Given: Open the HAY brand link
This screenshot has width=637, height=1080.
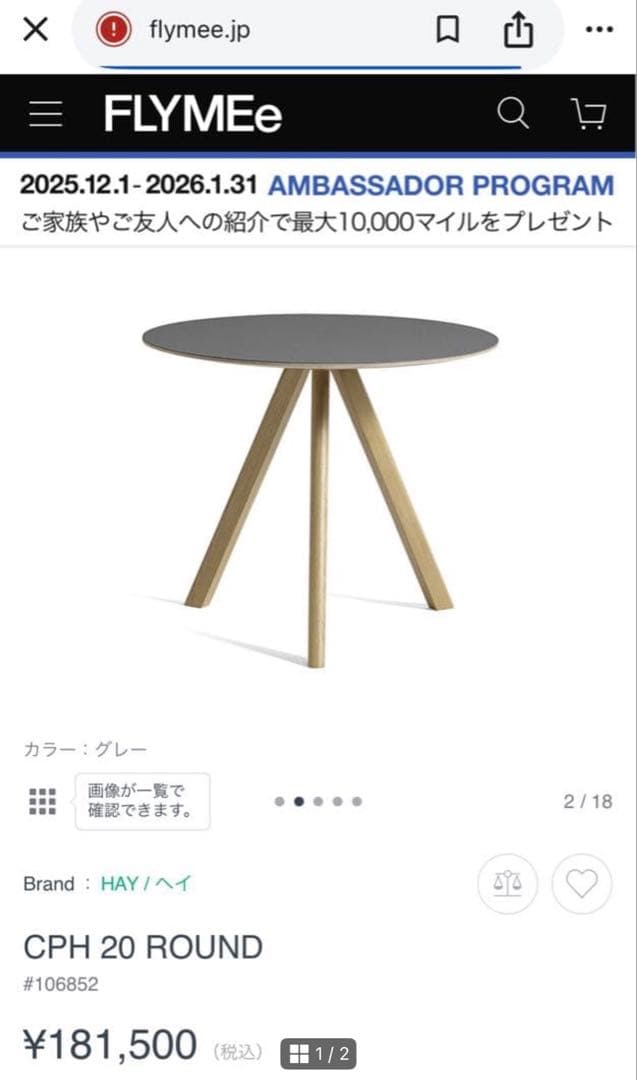Looking at the screenshot, I should coord(146,884).
